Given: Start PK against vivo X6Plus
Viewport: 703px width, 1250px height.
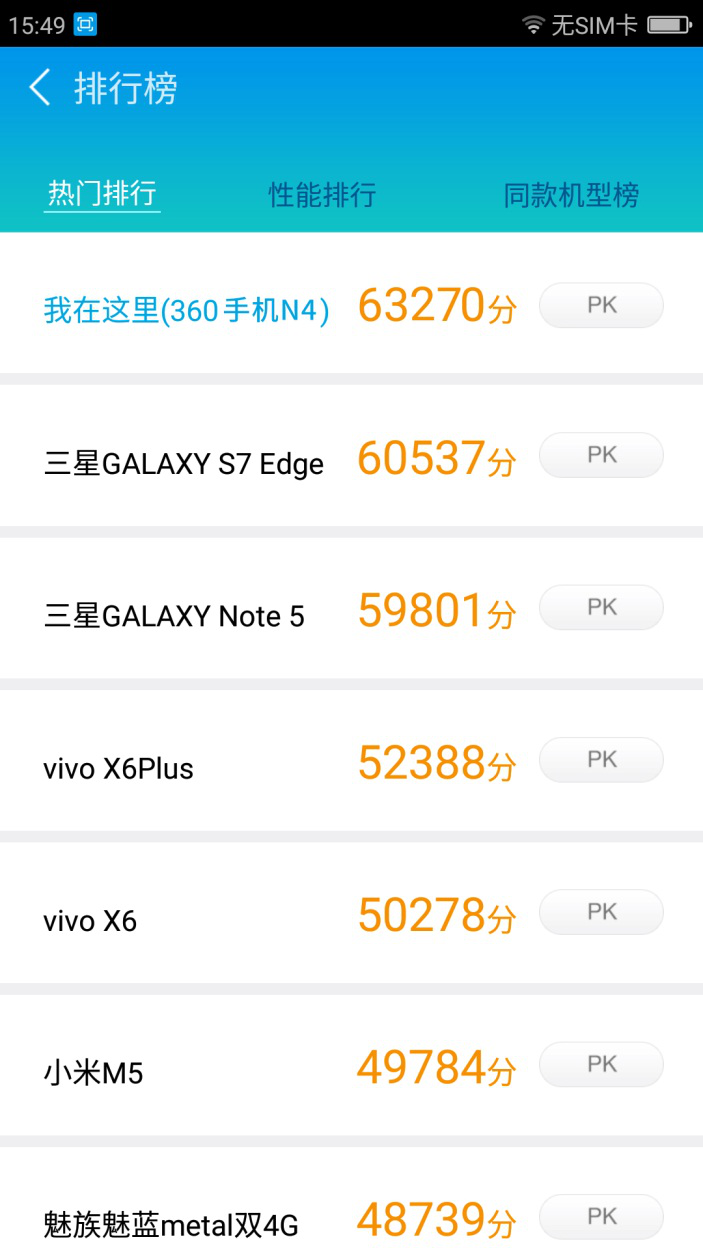Looking at the screenshot, I should pos(601,759).
